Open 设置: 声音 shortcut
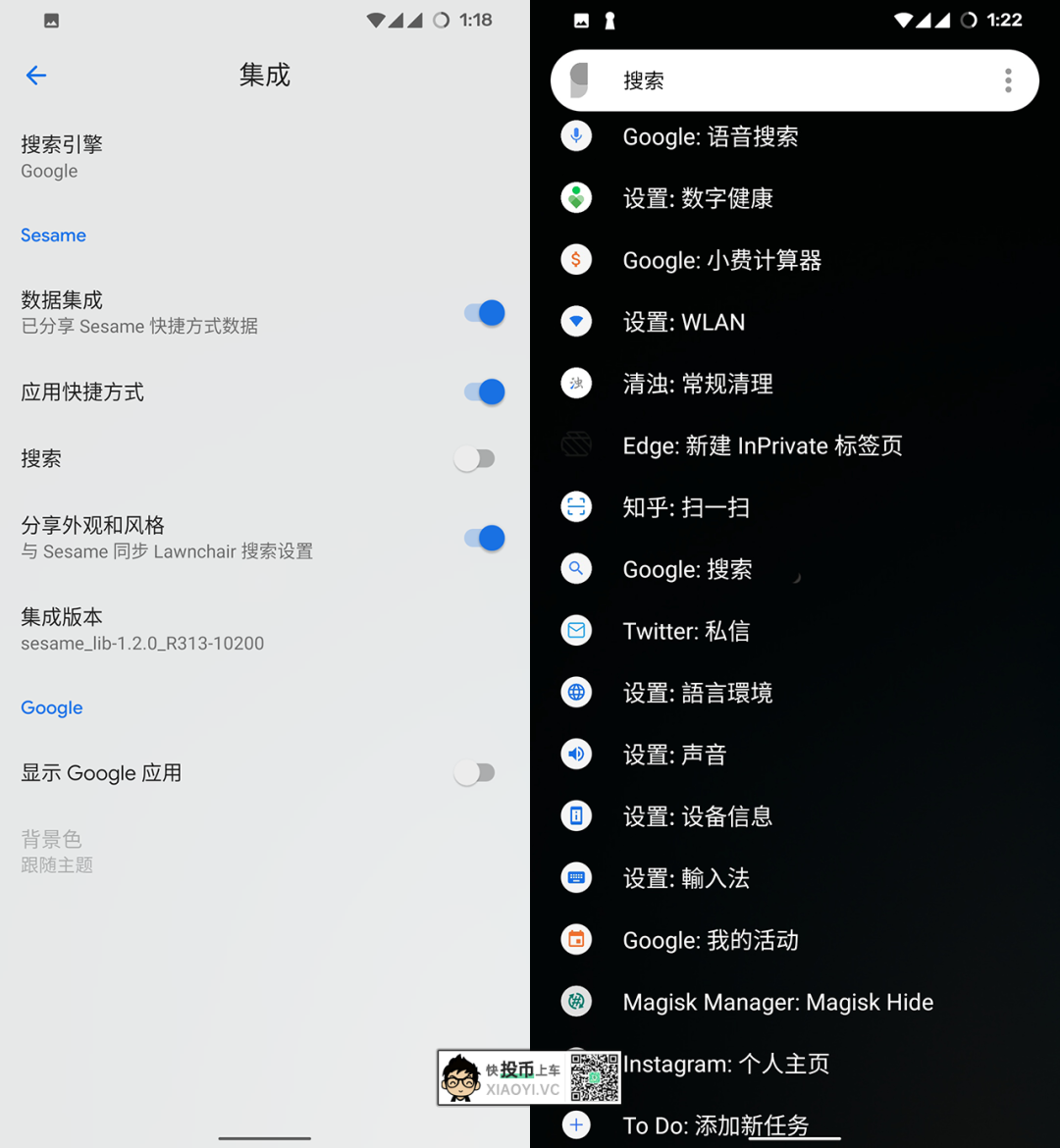This screenshot has width=1060, height=1148. [x=674, y=755]
